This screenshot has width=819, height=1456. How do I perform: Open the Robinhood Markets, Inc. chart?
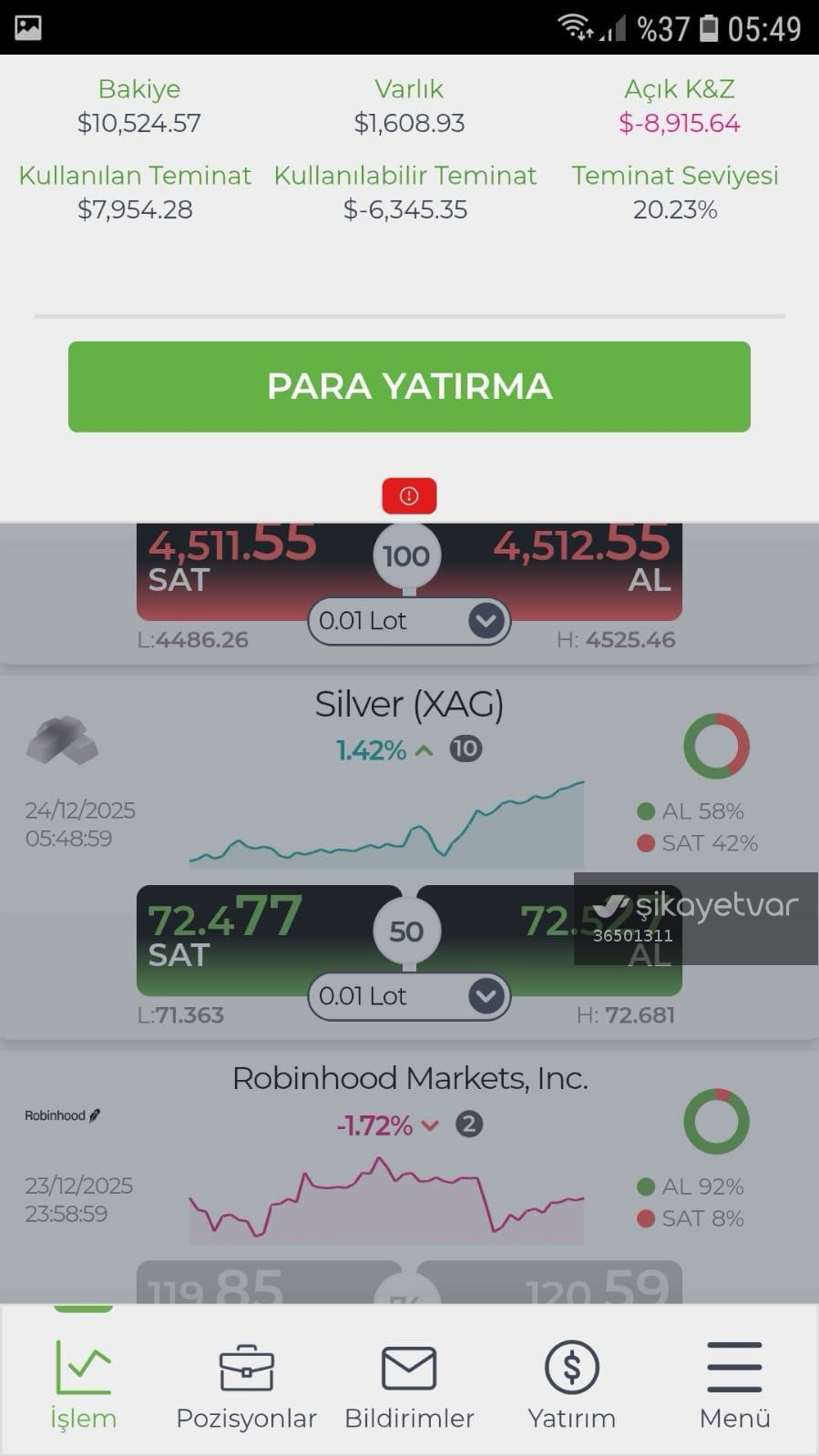coord(386,1199)
